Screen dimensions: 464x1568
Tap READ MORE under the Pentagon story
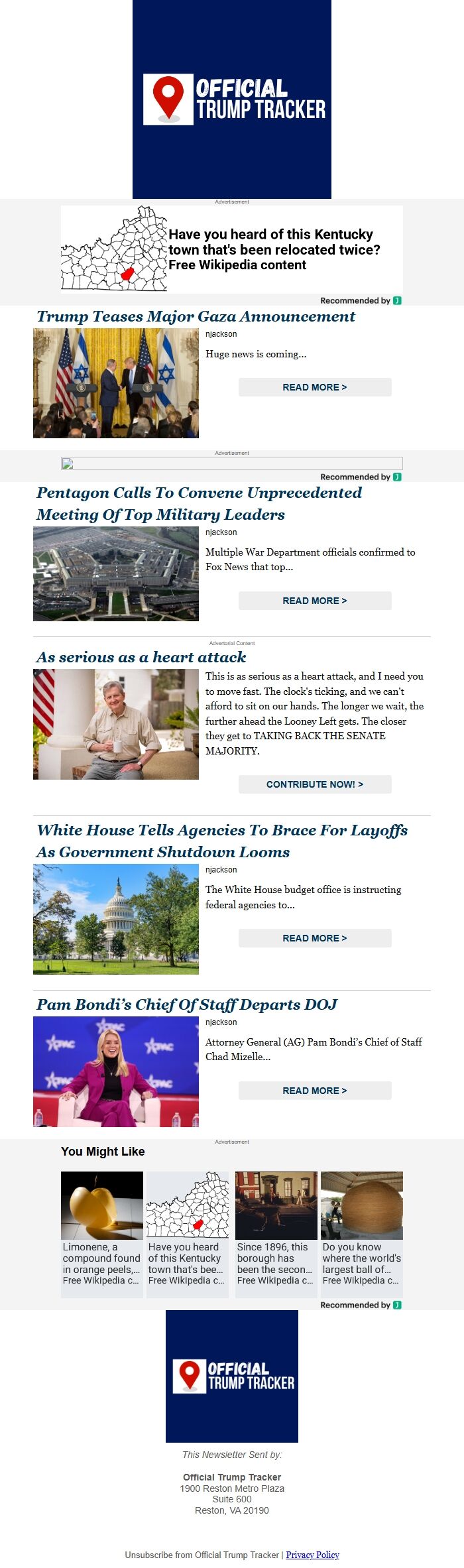pyautogui.click(x=315, y=601)
